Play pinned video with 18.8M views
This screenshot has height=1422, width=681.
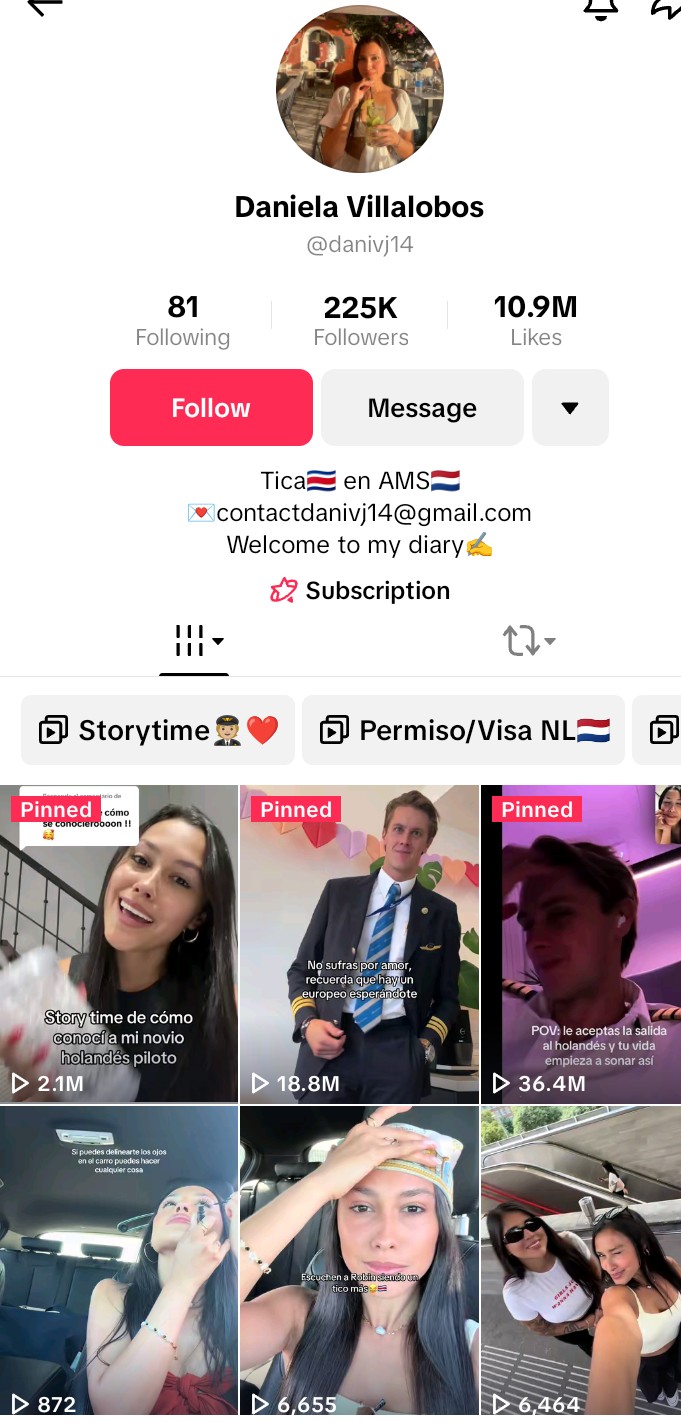(x=359, y=943)
